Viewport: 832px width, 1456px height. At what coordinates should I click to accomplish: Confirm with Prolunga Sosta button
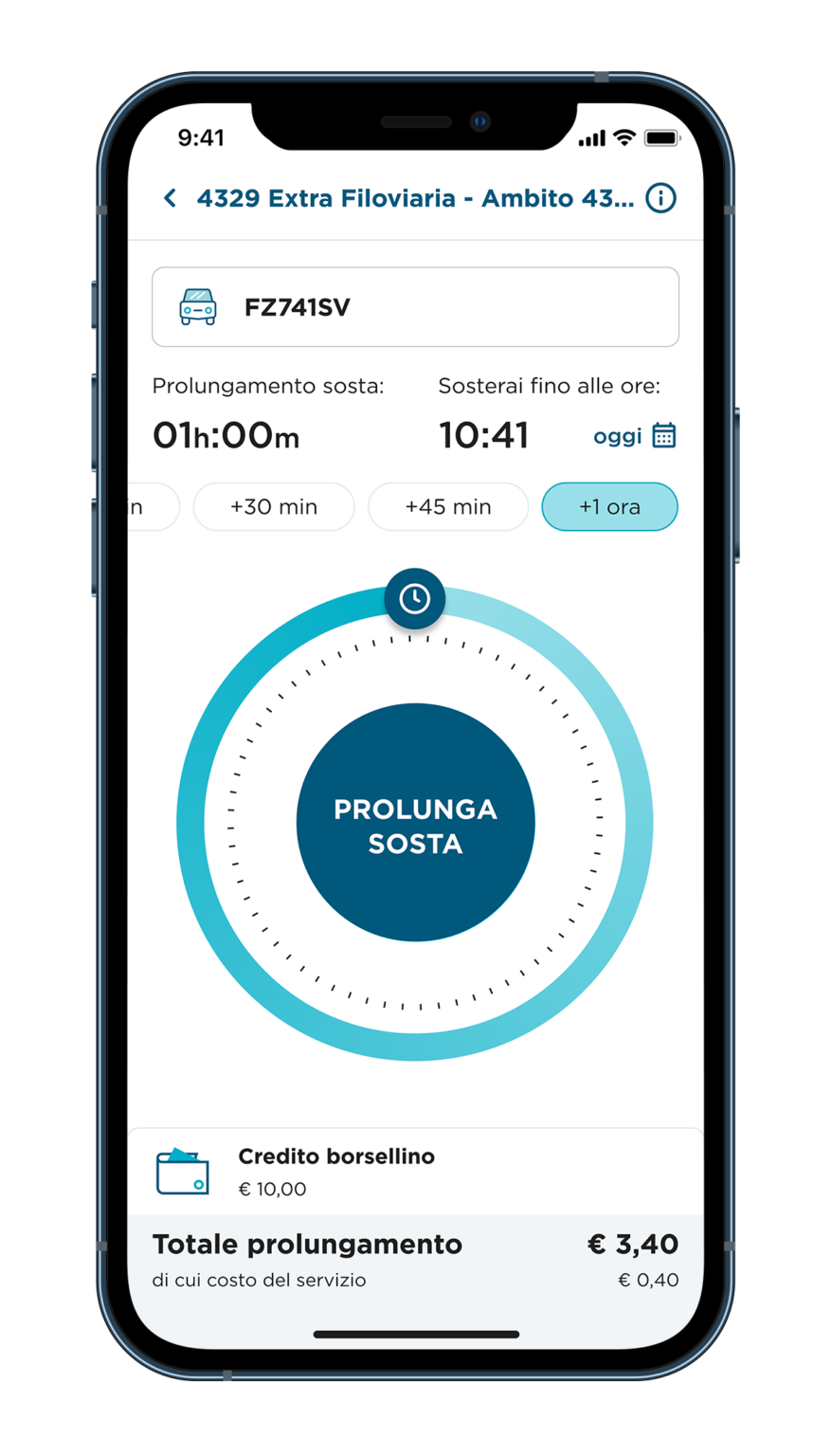click(x=415, y=823)
